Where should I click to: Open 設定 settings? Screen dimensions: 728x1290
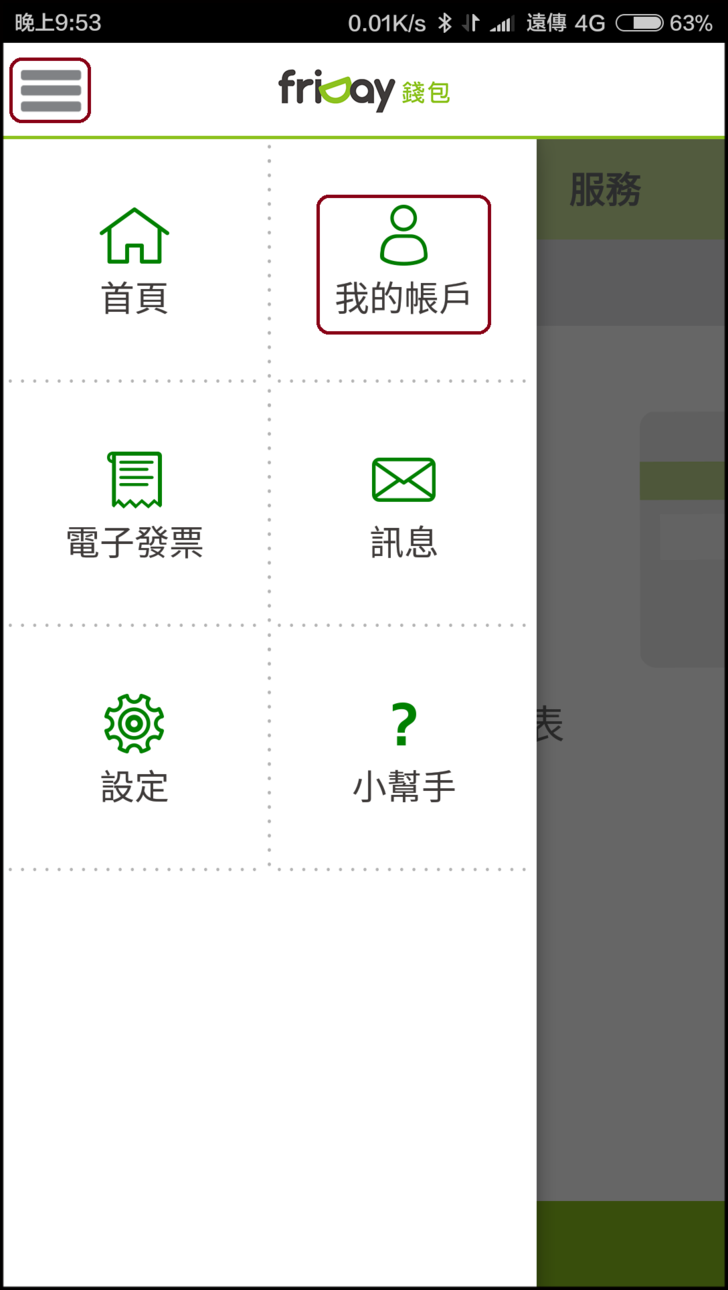pos(134,749)
